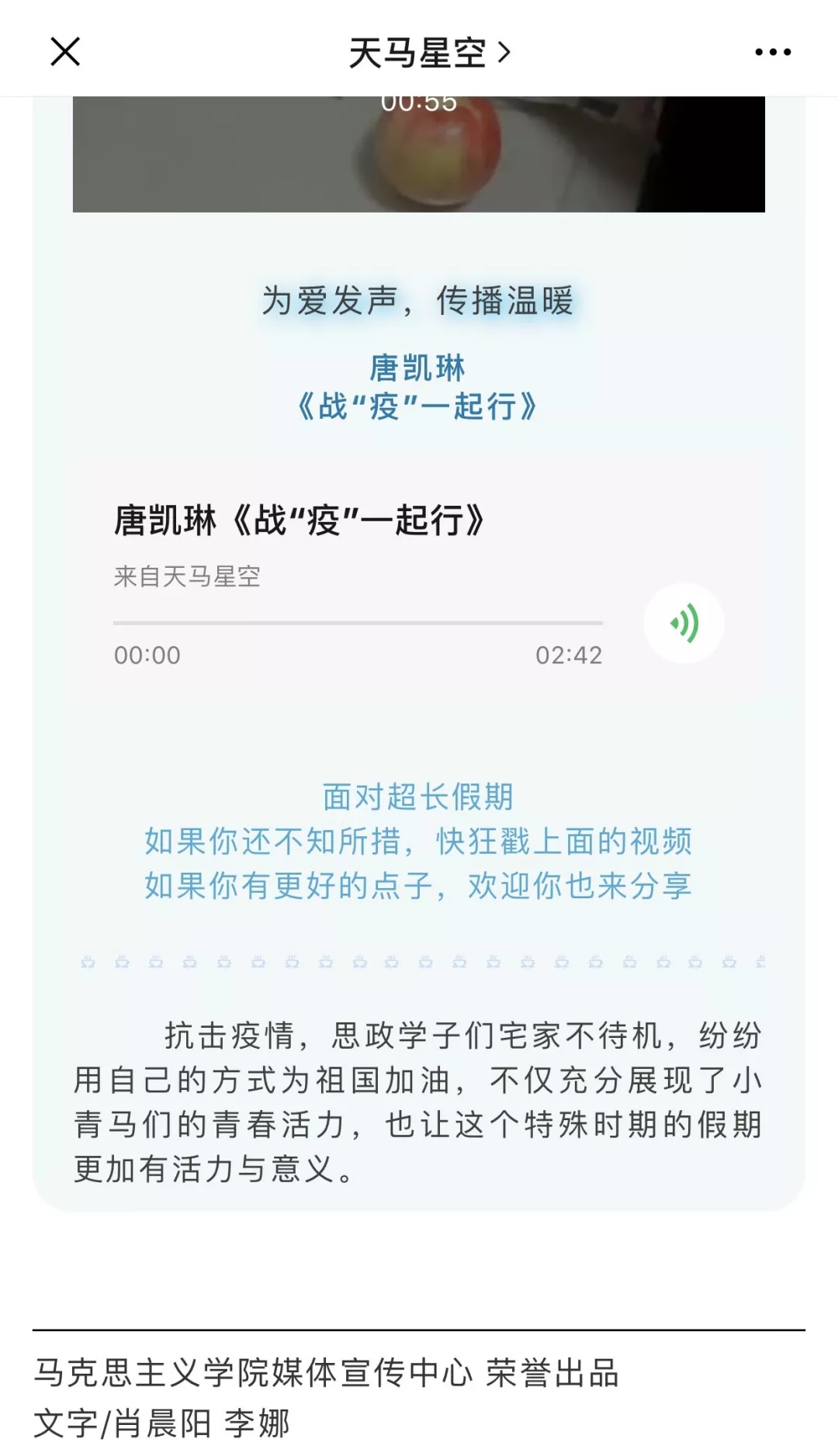Tap the apple video at the top
838x1456 pixels.
pyautogui.click(x=419, y=154)
